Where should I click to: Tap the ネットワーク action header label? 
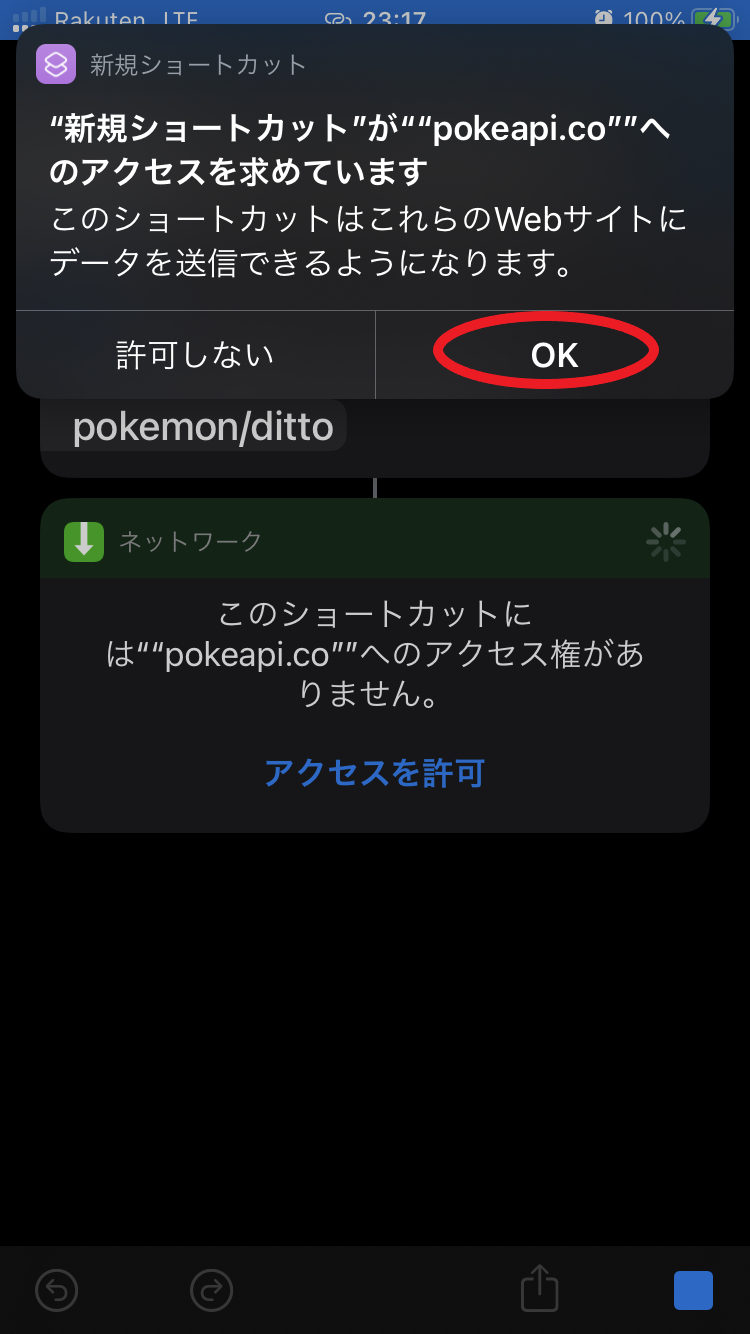[160, 540]
